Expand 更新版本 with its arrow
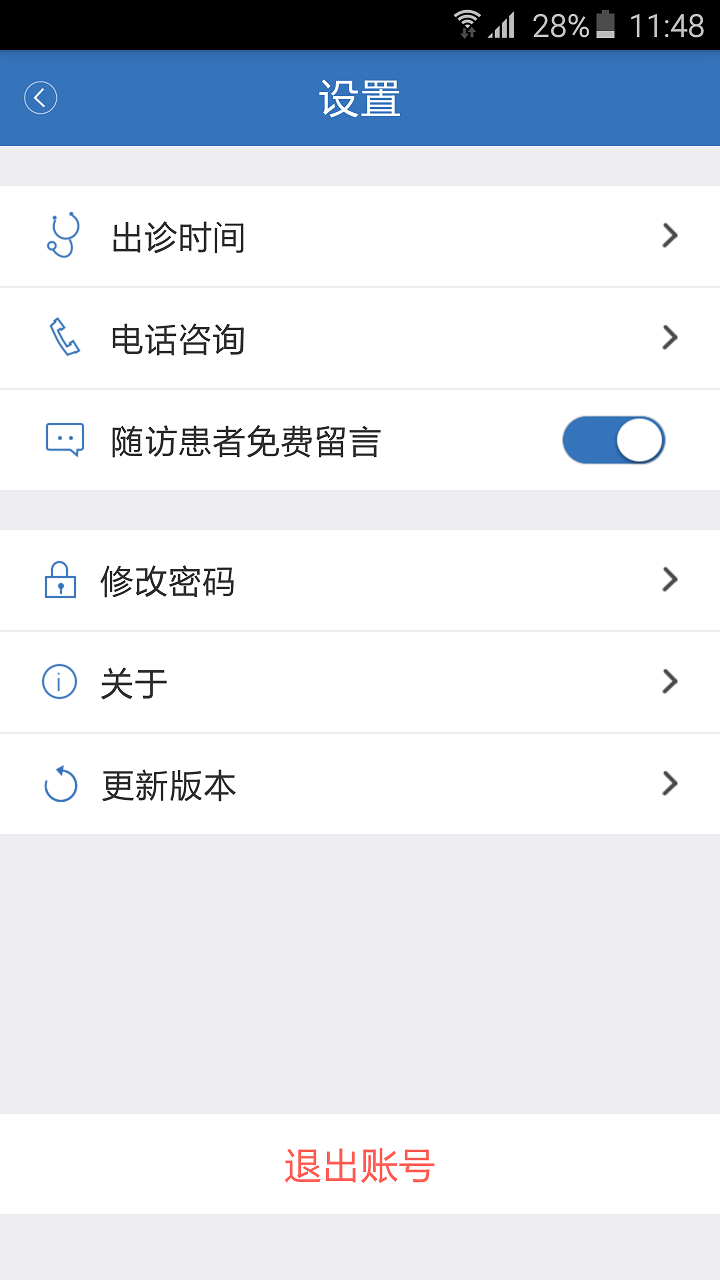This screenshot has width=720, height=1280. (668, 784)
